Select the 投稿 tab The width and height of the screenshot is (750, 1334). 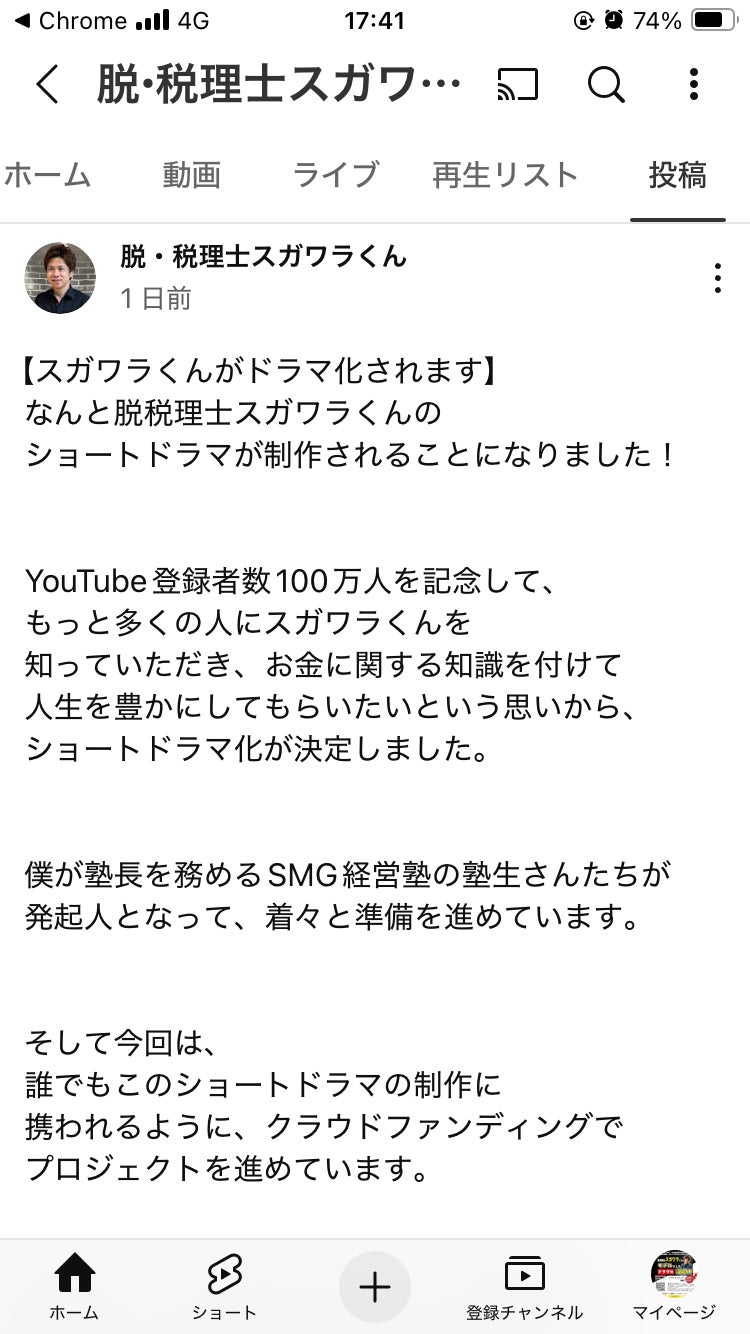click(x=677, y=176)
